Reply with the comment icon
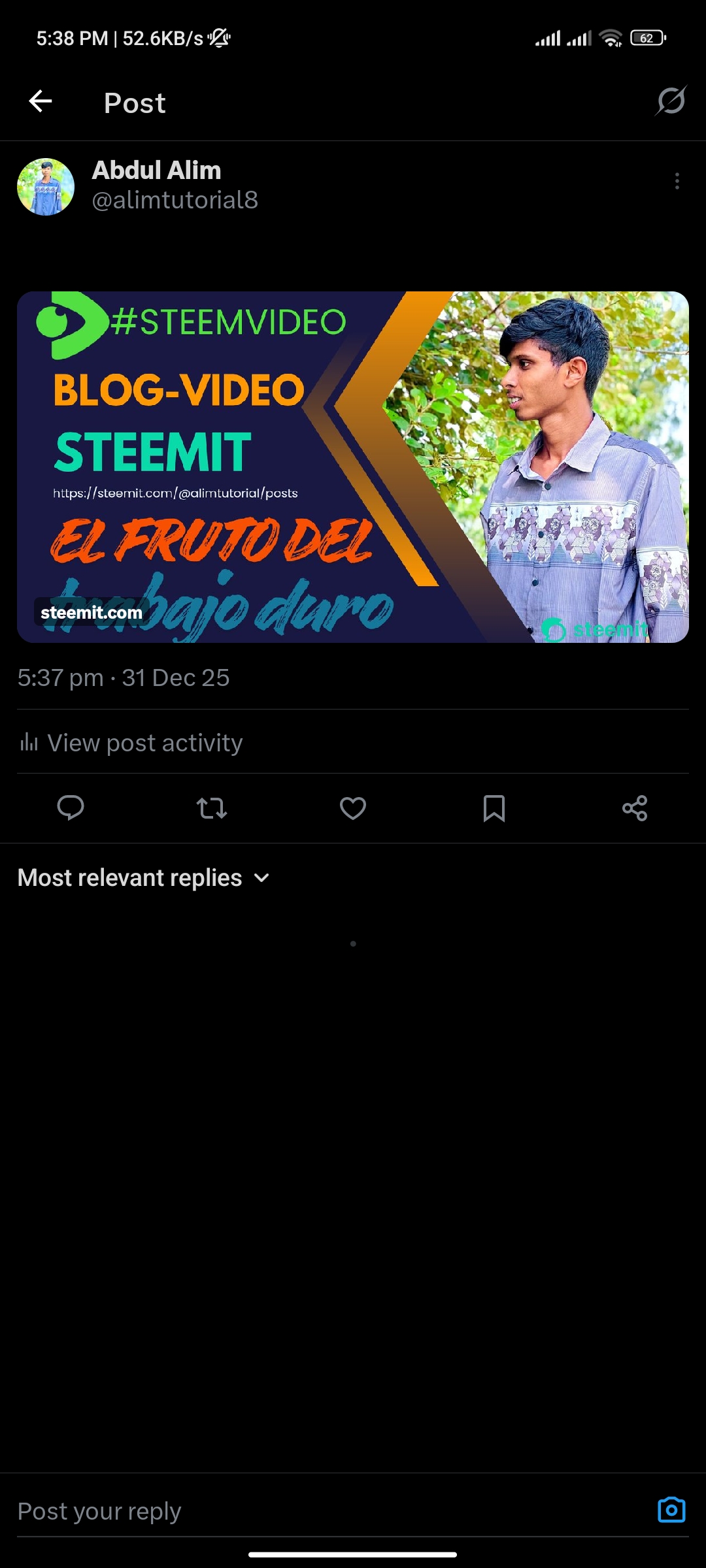706x1568 pixels. point(71,808)
